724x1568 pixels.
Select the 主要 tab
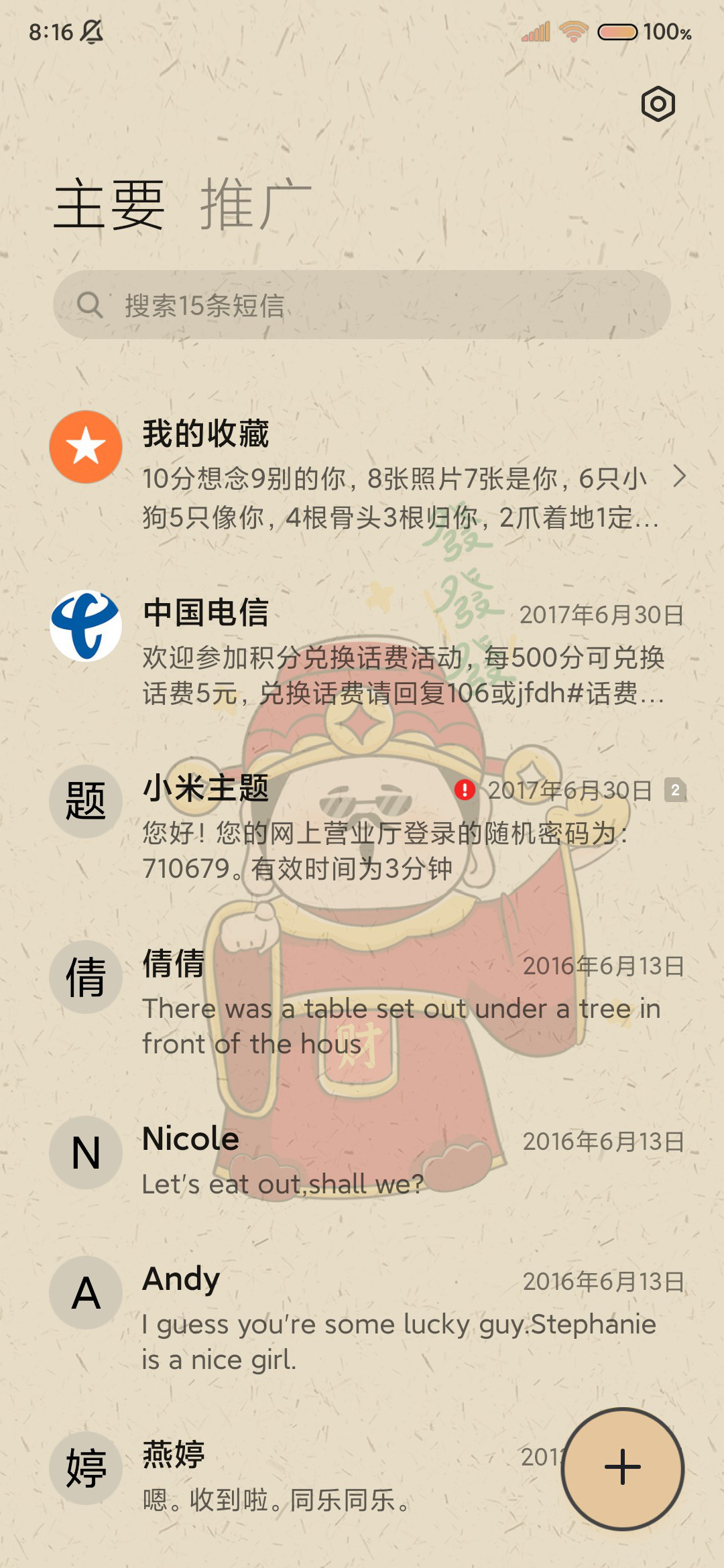[109, 204]
